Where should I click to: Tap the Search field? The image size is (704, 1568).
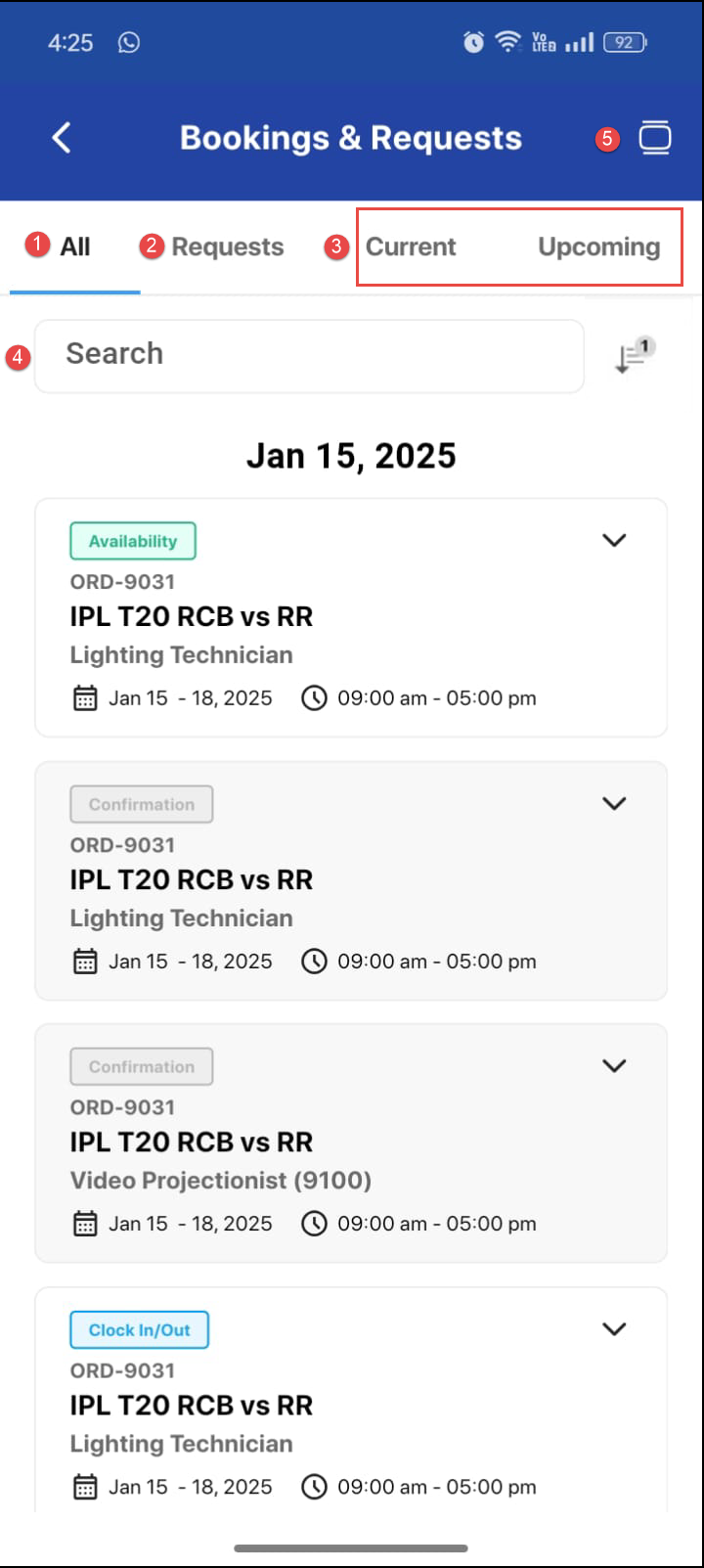(x=309, y=354)
